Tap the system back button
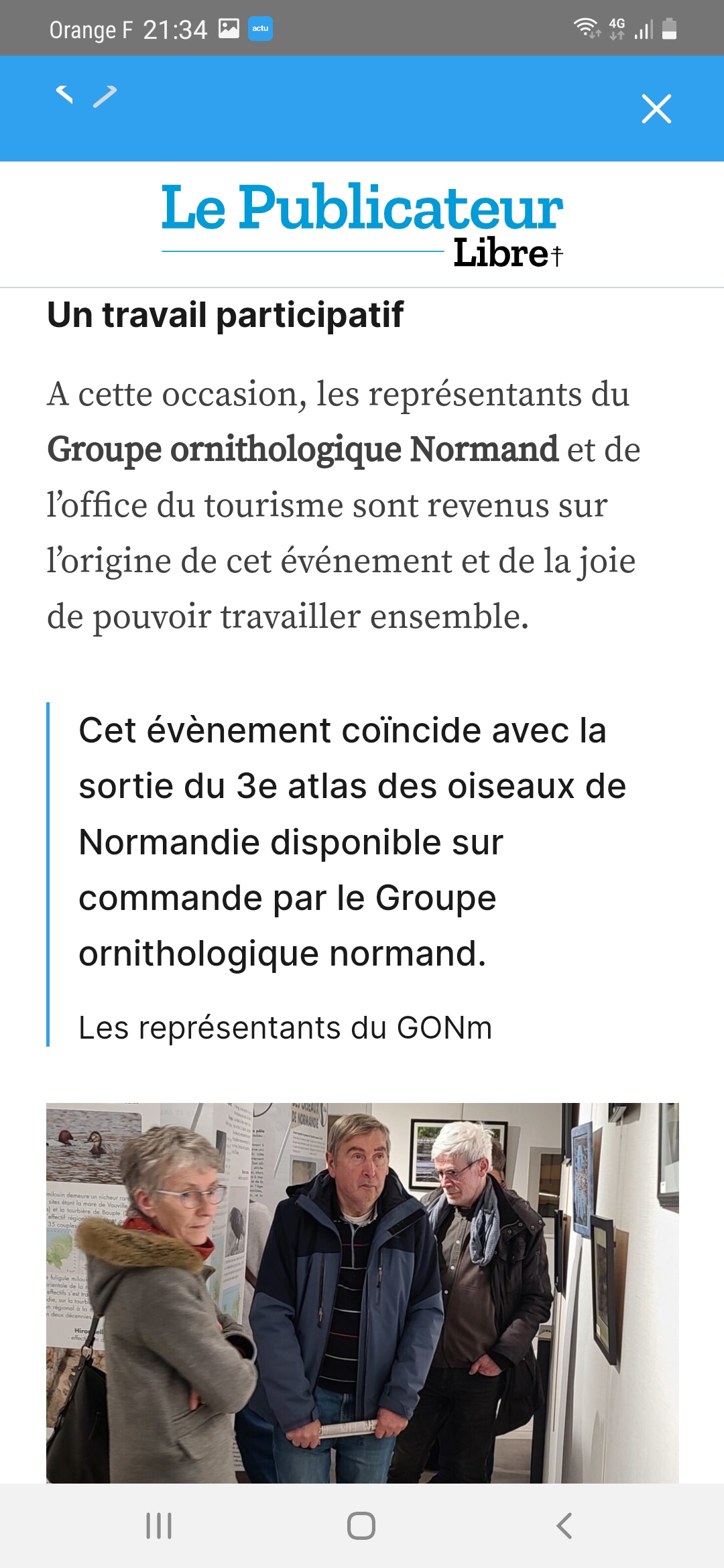 point(564,1526)
